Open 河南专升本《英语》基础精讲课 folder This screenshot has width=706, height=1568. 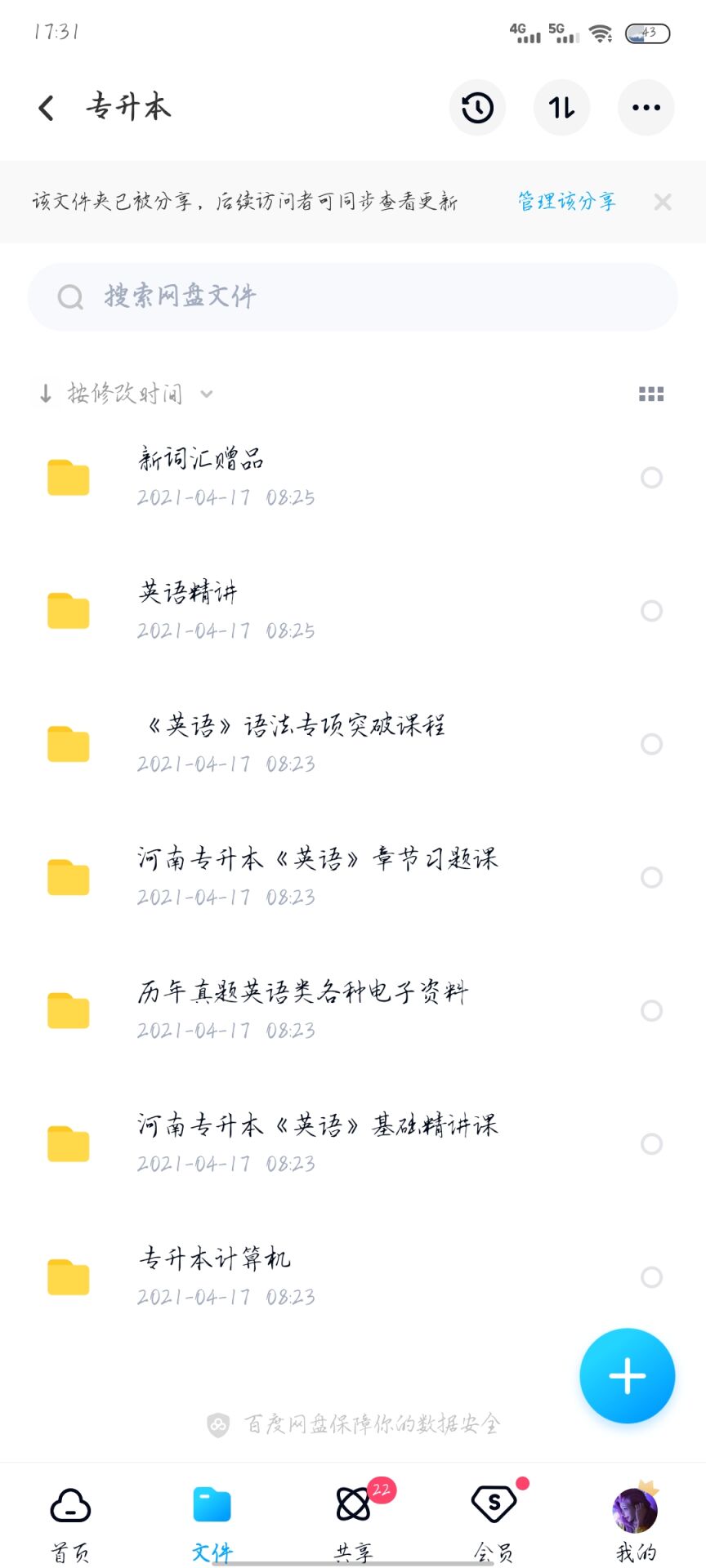click(x=317, y=1143)
